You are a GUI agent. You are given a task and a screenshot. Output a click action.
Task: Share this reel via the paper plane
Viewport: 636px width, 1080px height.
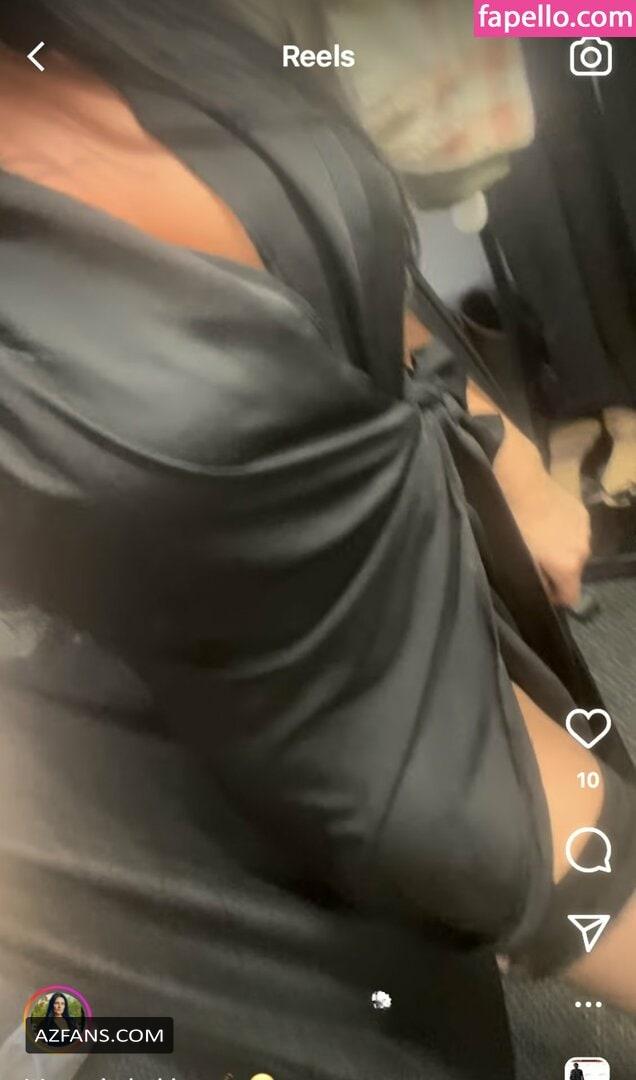pyautogui.click(x=588, y=933)
